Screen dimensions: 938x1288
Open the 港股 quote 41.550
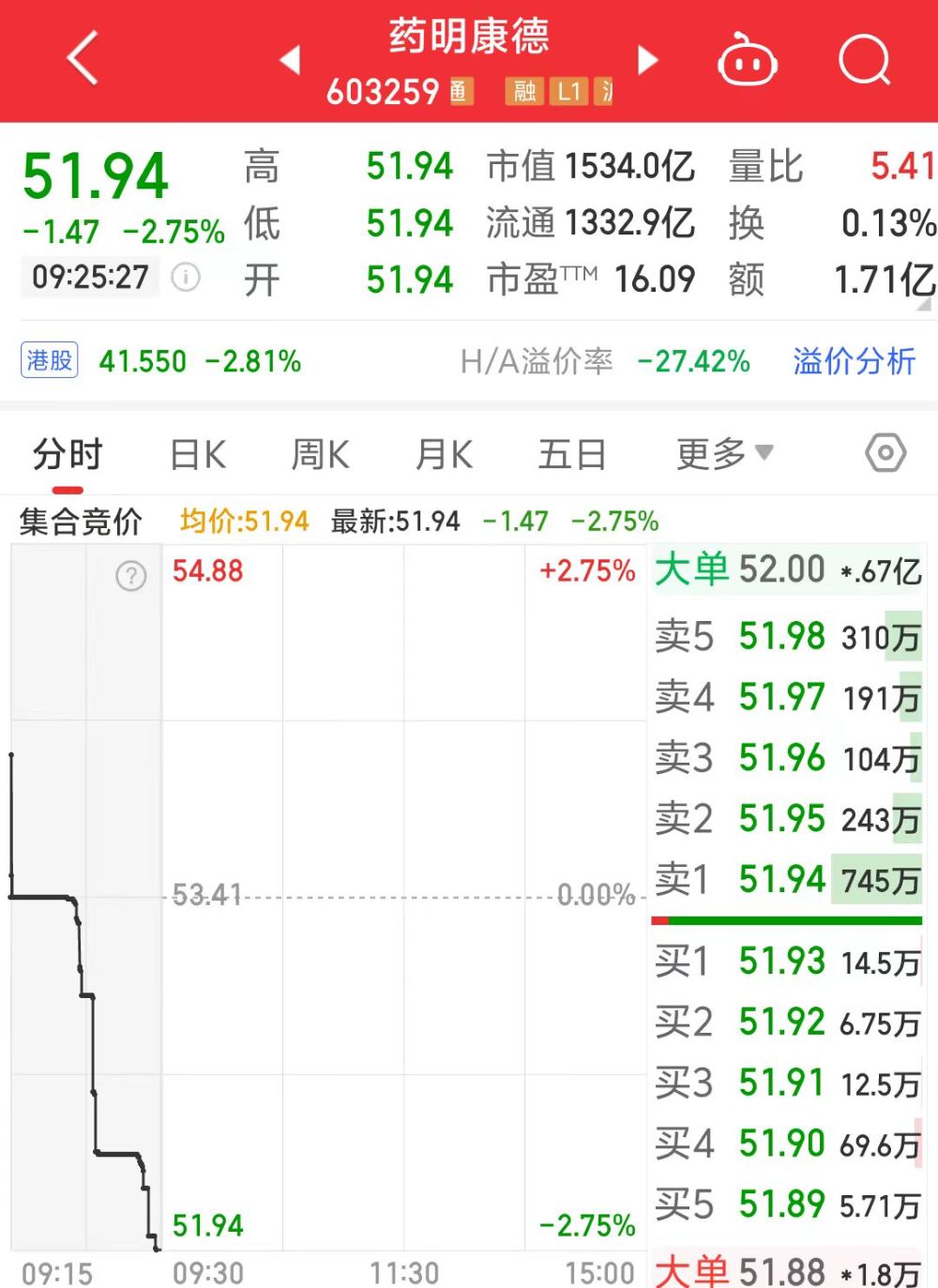[143, 361]
